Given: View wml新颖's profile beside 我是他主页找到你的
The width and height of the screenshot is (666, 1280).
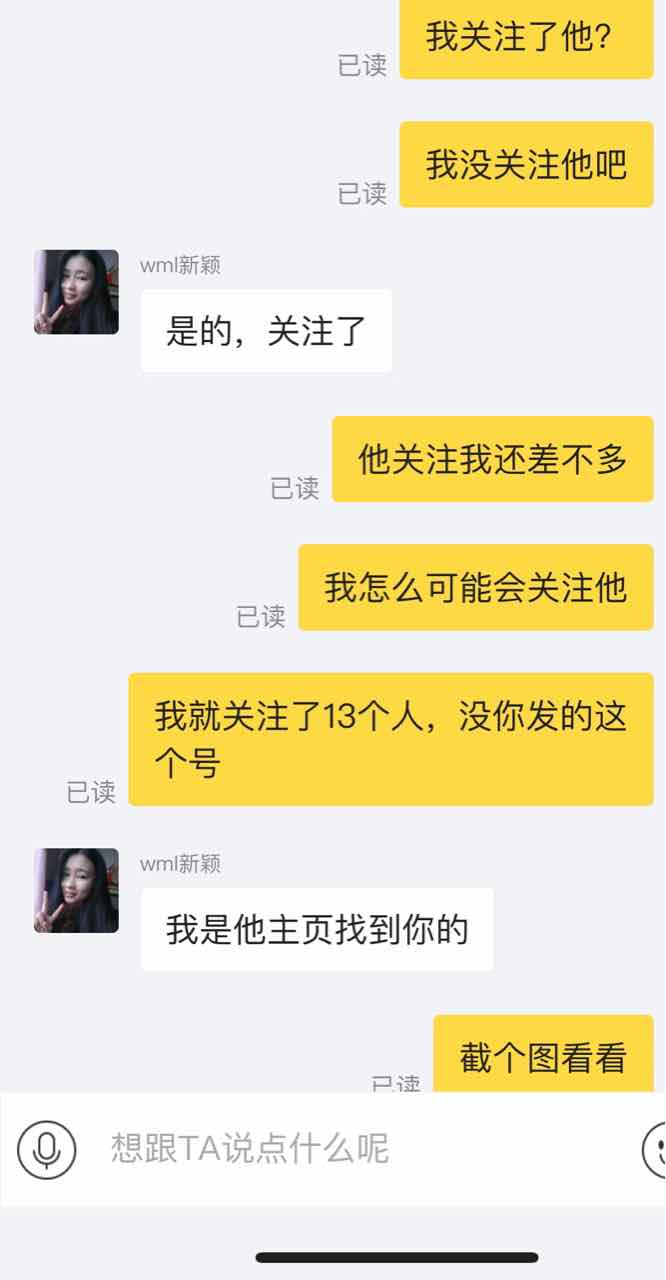Looking at the screenshot, I should (x=76, y=890).
